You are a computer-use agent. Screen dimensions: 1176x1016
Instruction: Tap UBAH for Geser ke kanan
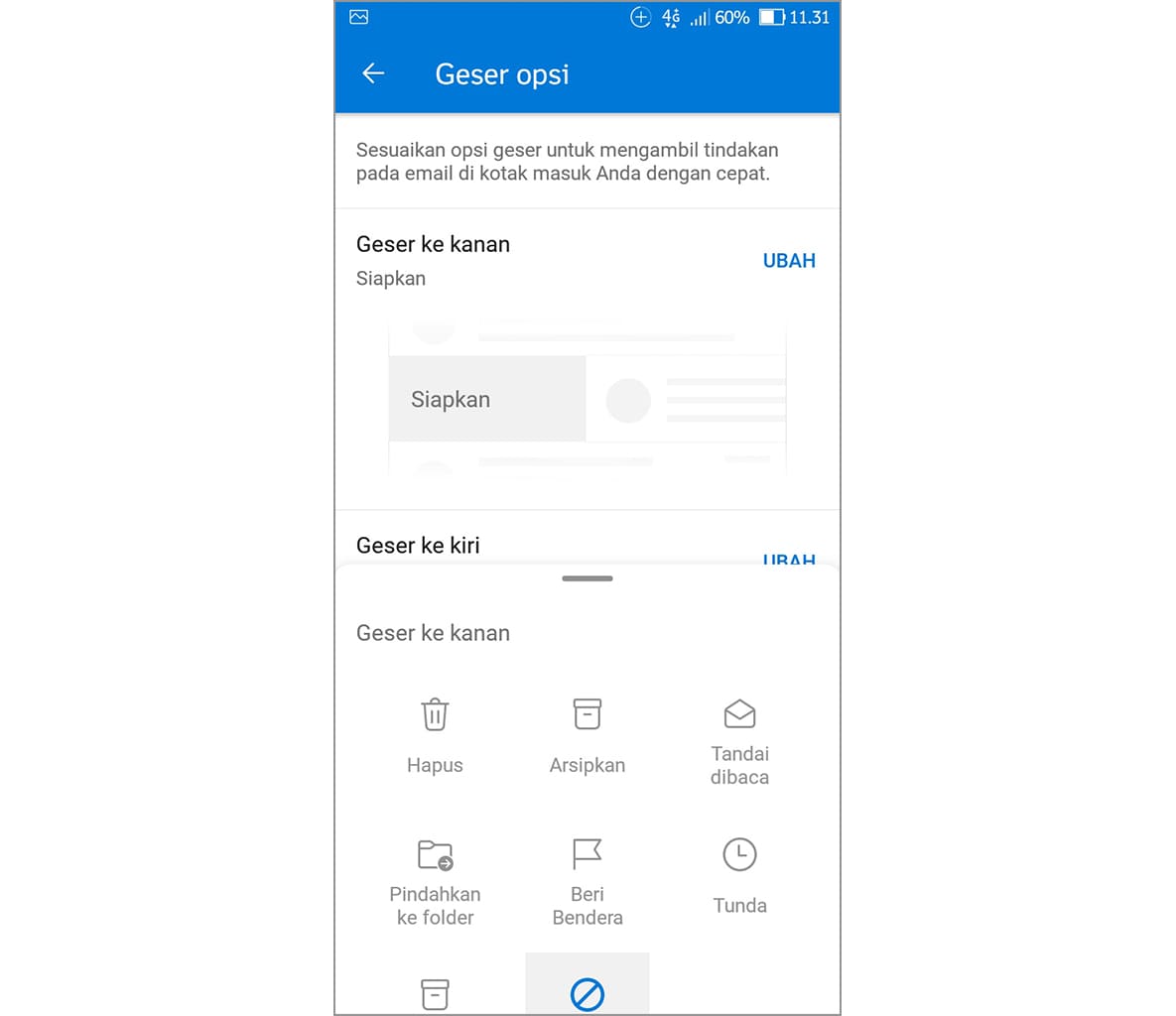click(789, 261)
